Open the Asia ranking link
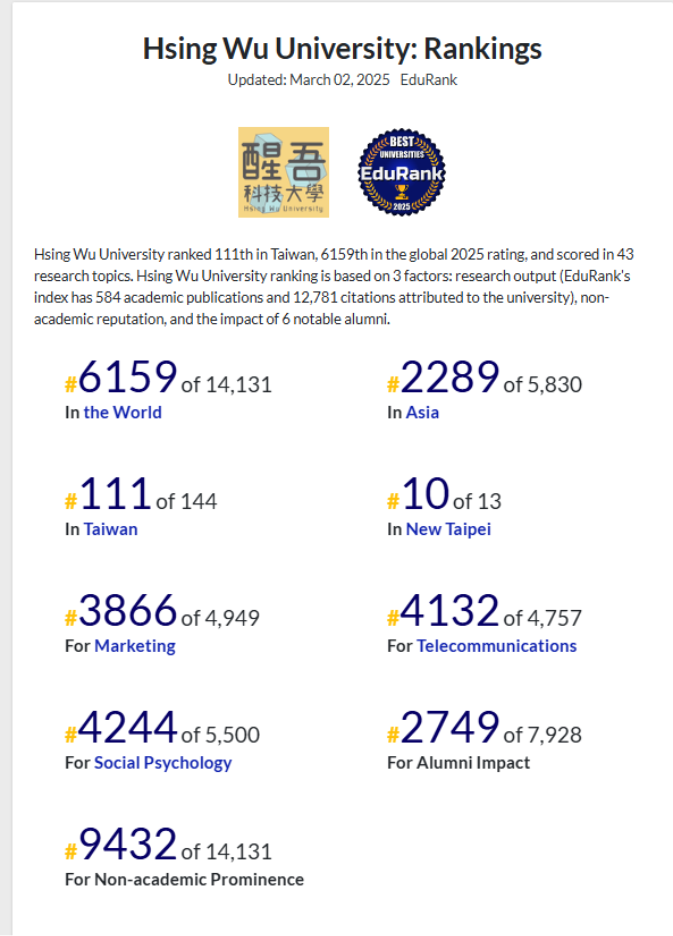 point(422,412)
